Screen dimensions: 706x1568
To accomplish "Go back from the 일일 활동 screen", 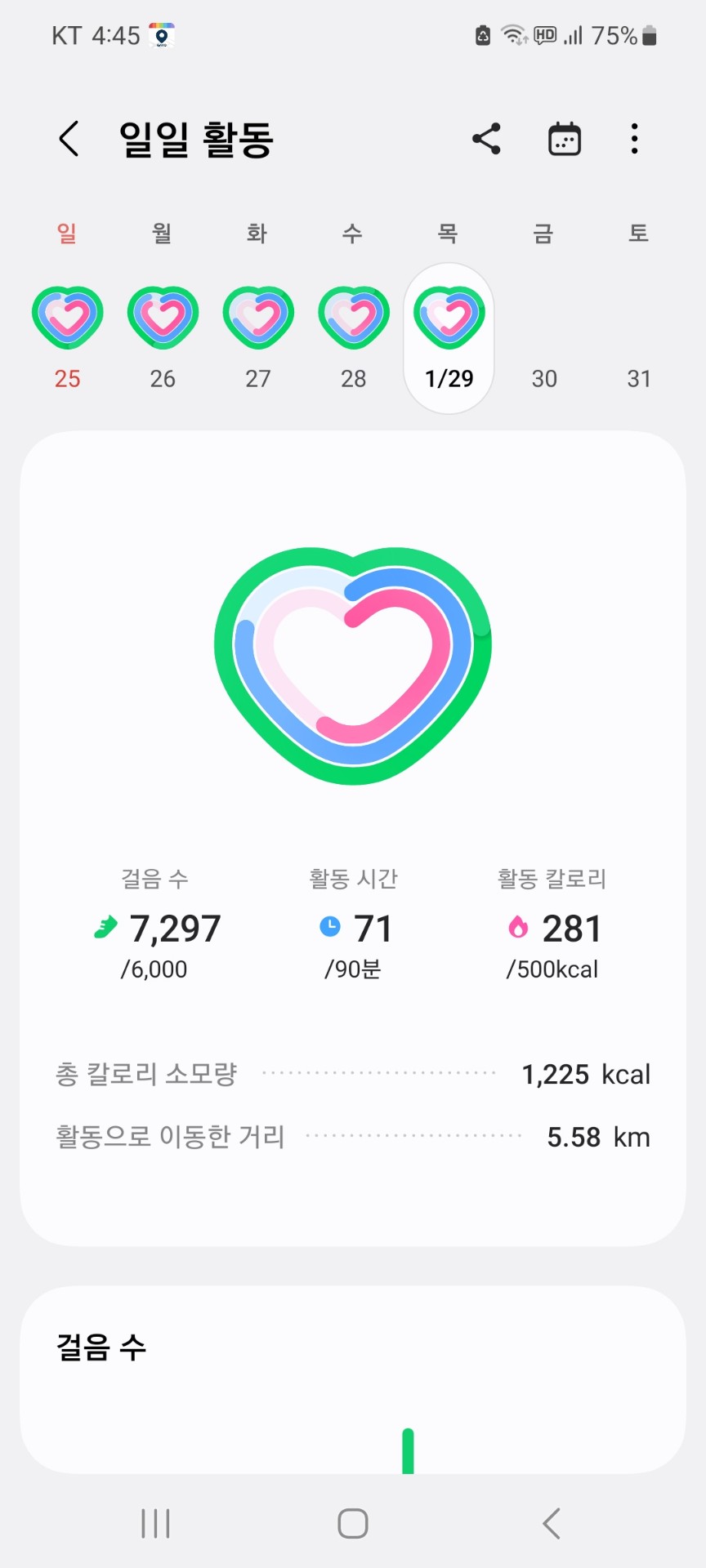I will [69, 139].
